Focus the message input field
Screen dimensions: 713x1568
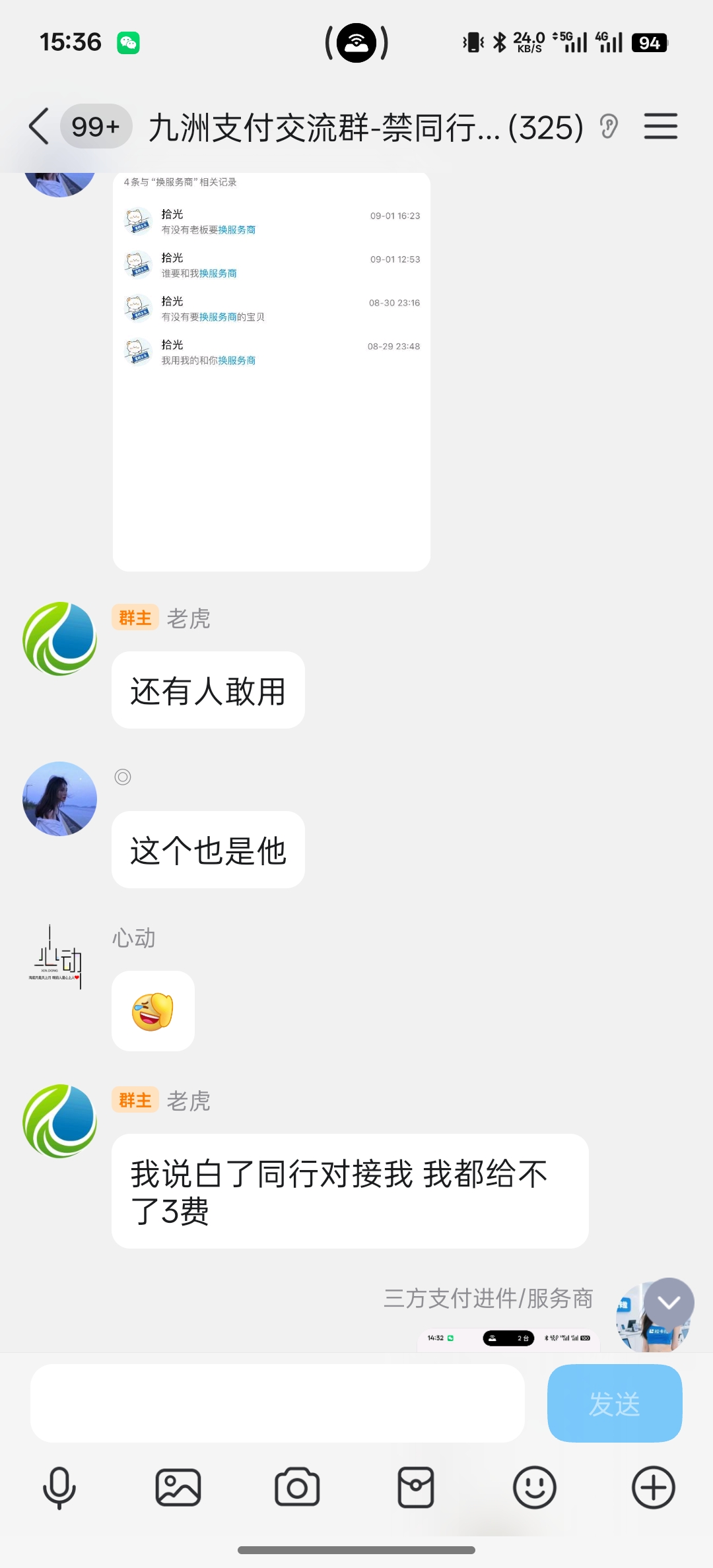tap(277, 1403)
